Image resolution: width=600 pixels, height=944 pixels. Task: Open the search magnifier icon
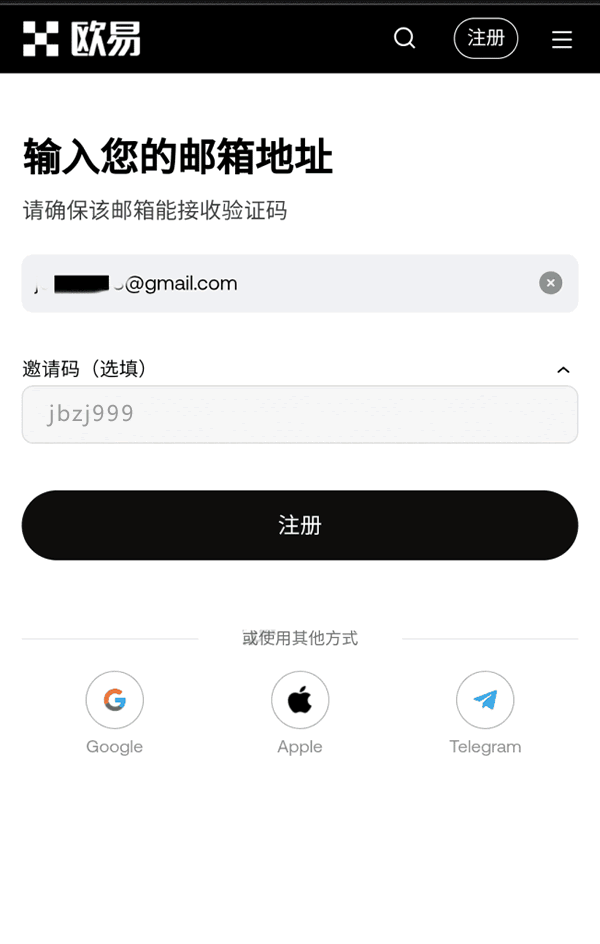(404, 38)
